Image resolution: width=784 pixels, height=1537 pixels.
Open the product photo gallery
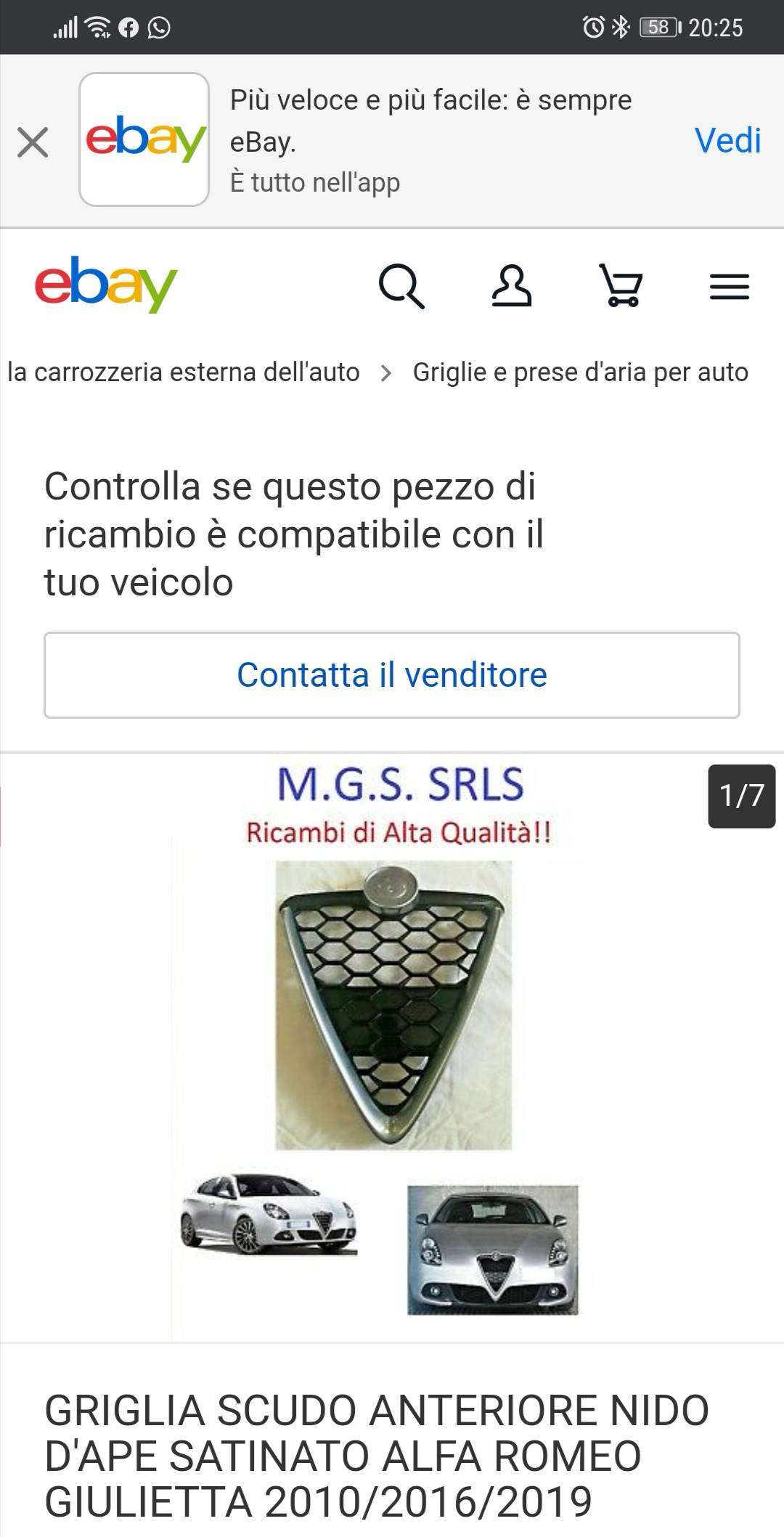392,1048
